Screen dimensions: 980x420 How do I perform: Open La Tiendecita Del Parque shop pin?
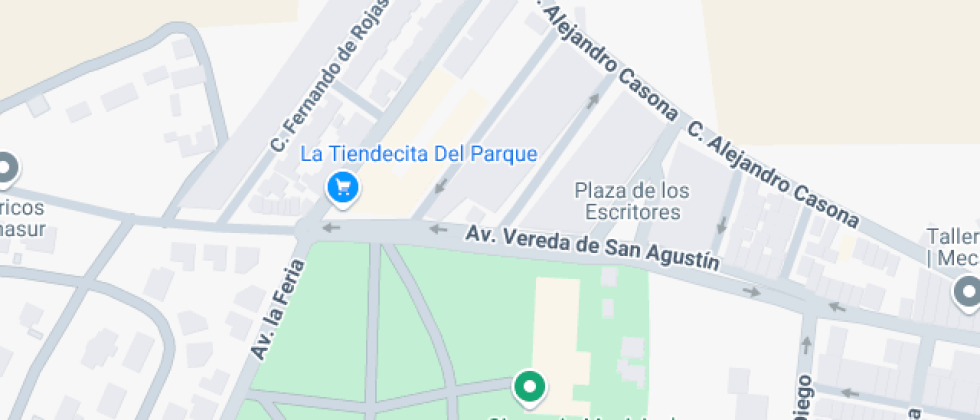click(x=343, y=187)
